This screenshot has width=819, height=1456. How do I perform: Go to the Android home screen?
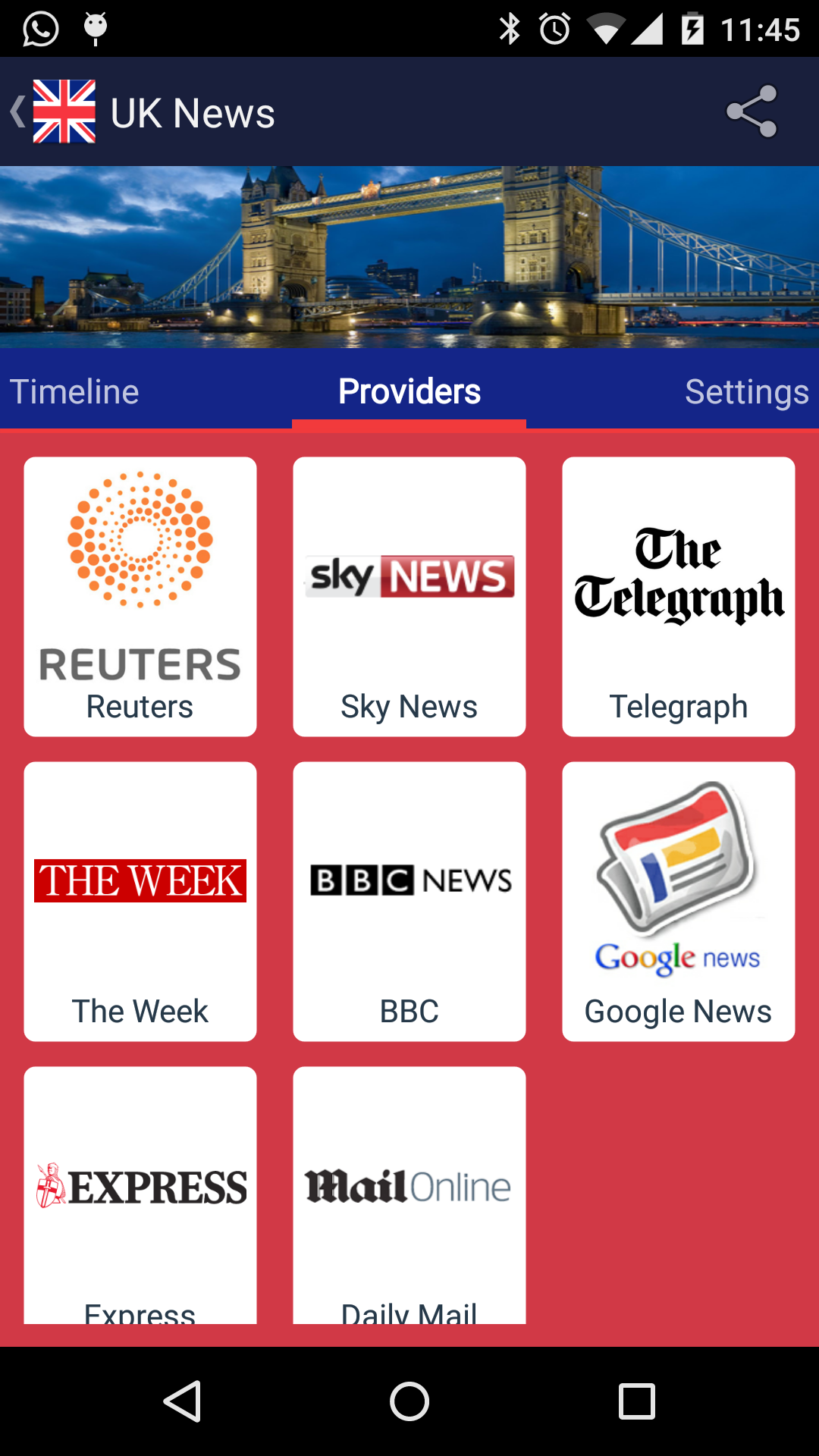point(409,1401)
